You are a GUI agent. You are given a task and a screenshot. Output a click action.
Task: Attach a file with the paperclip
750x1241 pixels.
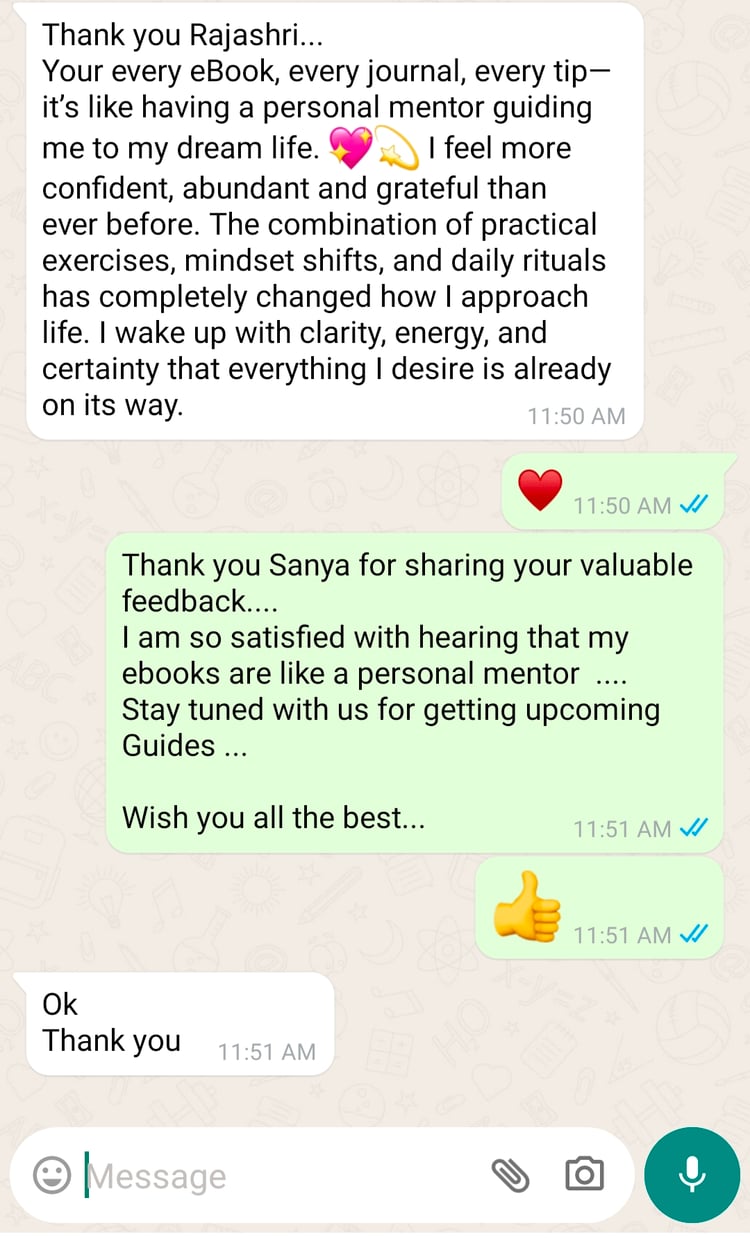point(510,1175)
